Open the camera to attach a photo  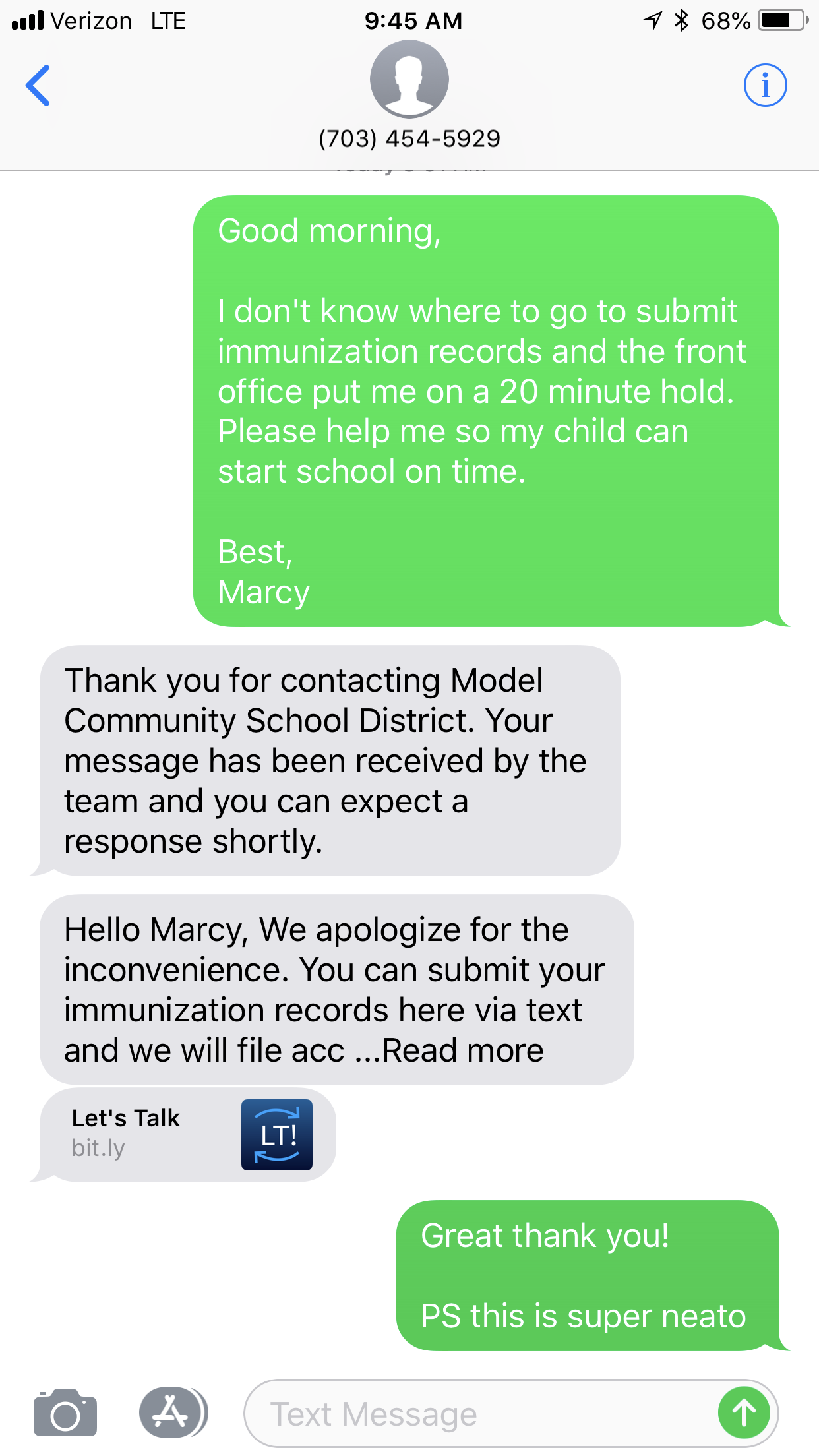tap(65, 1413)
